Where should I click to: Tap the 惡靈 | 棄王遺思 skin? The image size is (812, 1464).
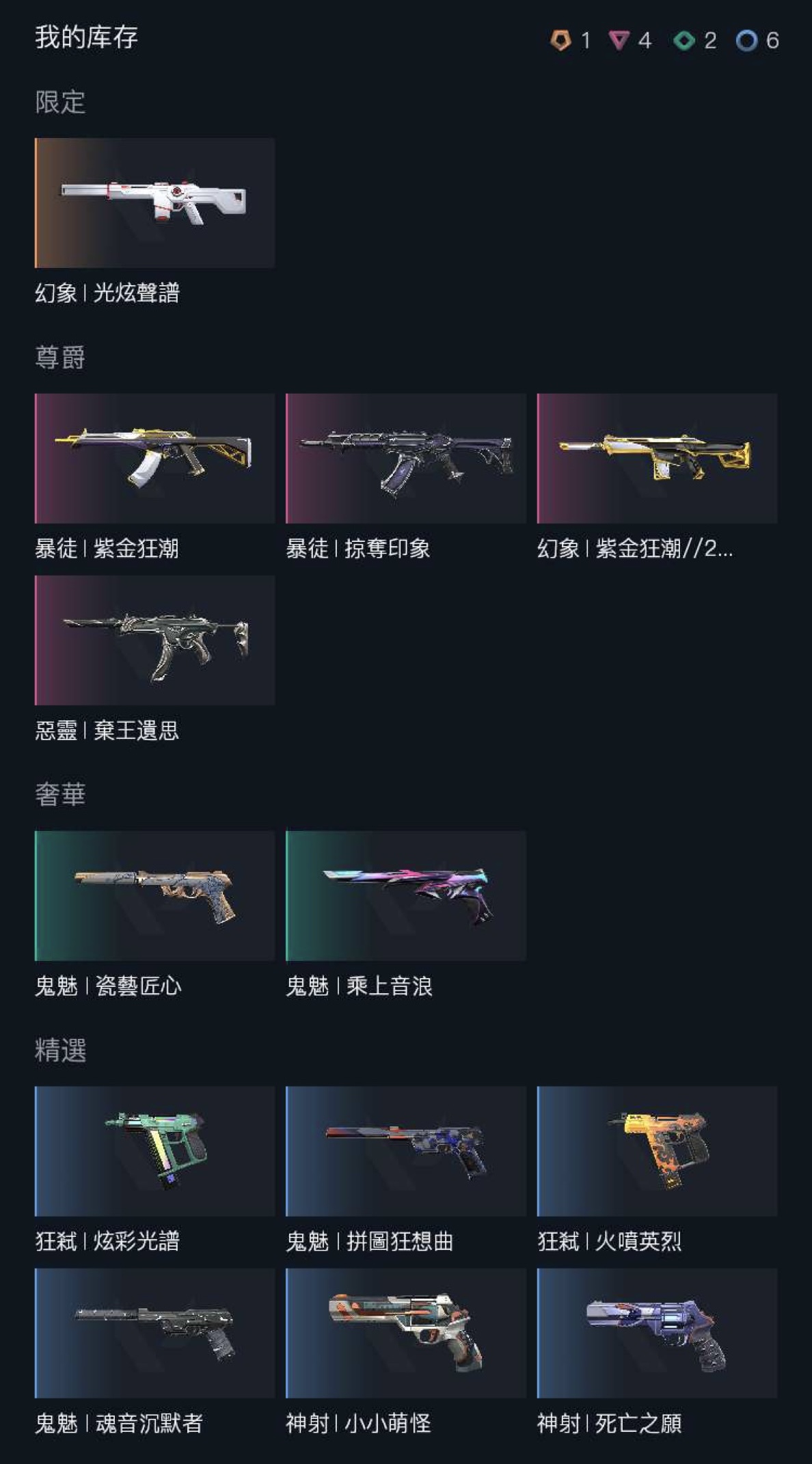pyautogui.click(x=154, y=640)
